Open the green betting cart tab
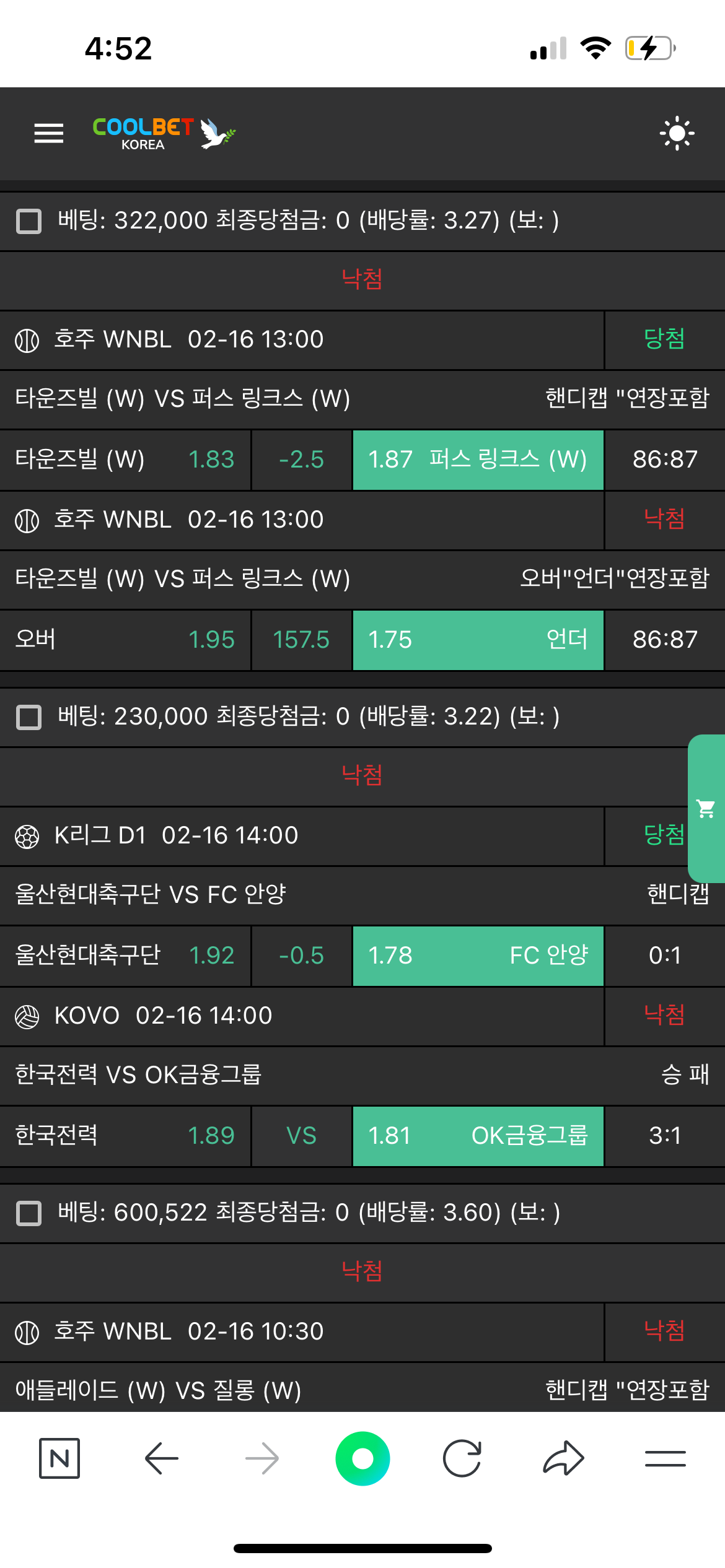This screenshot has width=725, height=1568. click(x=706, y=808)
